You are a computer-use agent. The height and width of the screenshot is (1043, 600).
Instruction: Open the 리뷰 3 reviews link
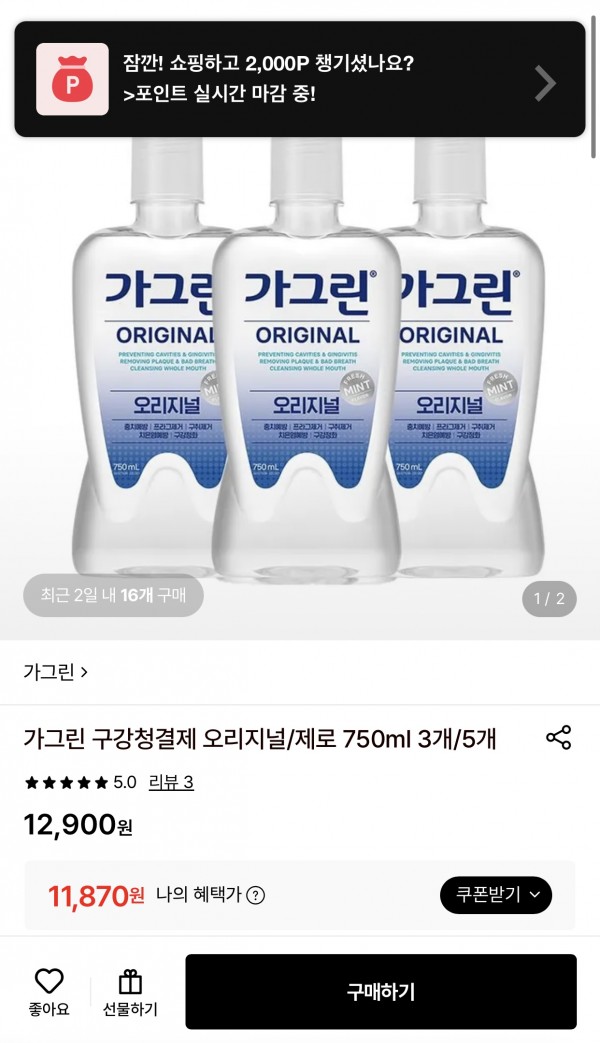[x=171, y=782]
